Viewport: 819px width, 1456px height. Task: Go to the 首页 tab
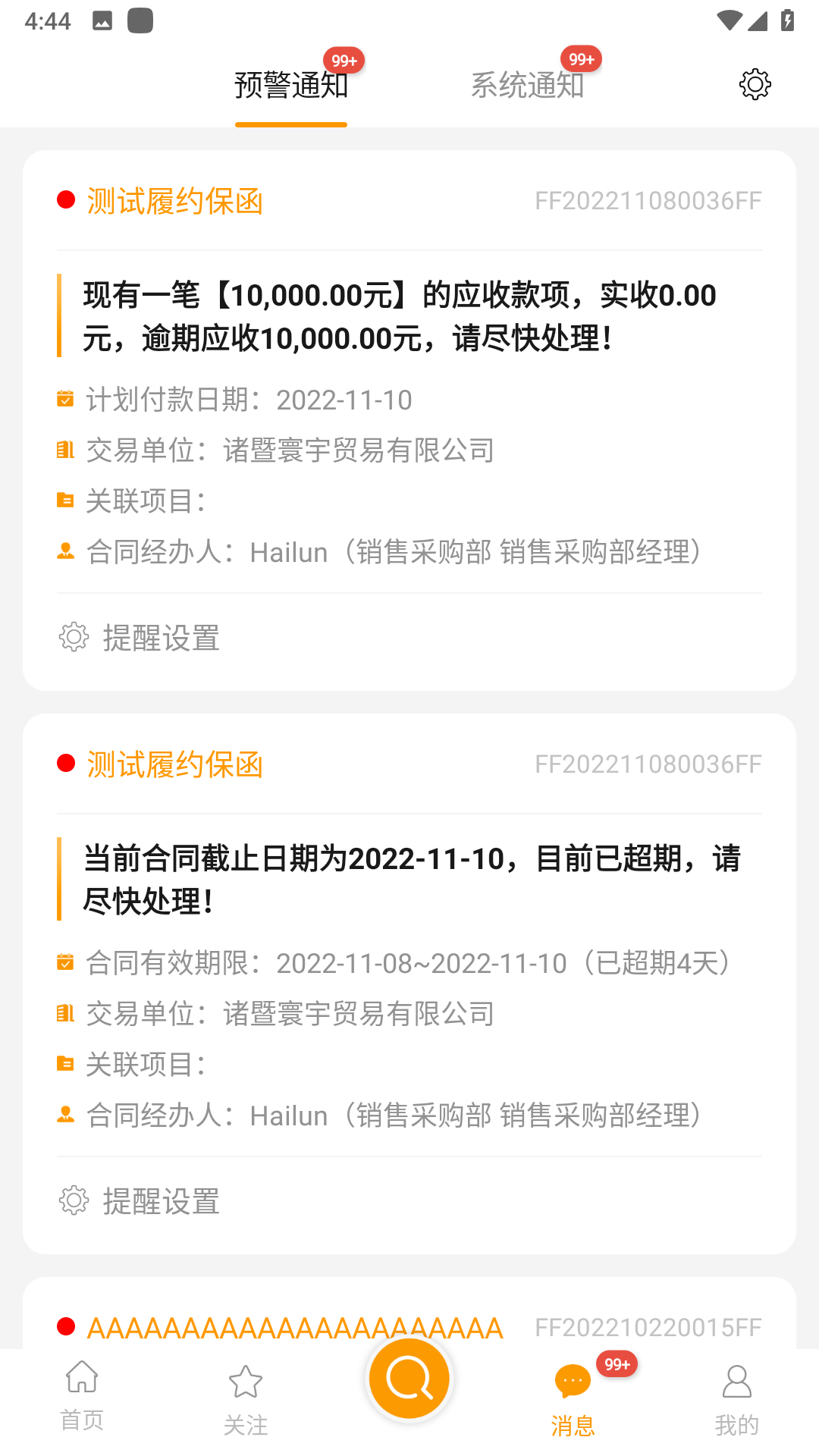82,1397
